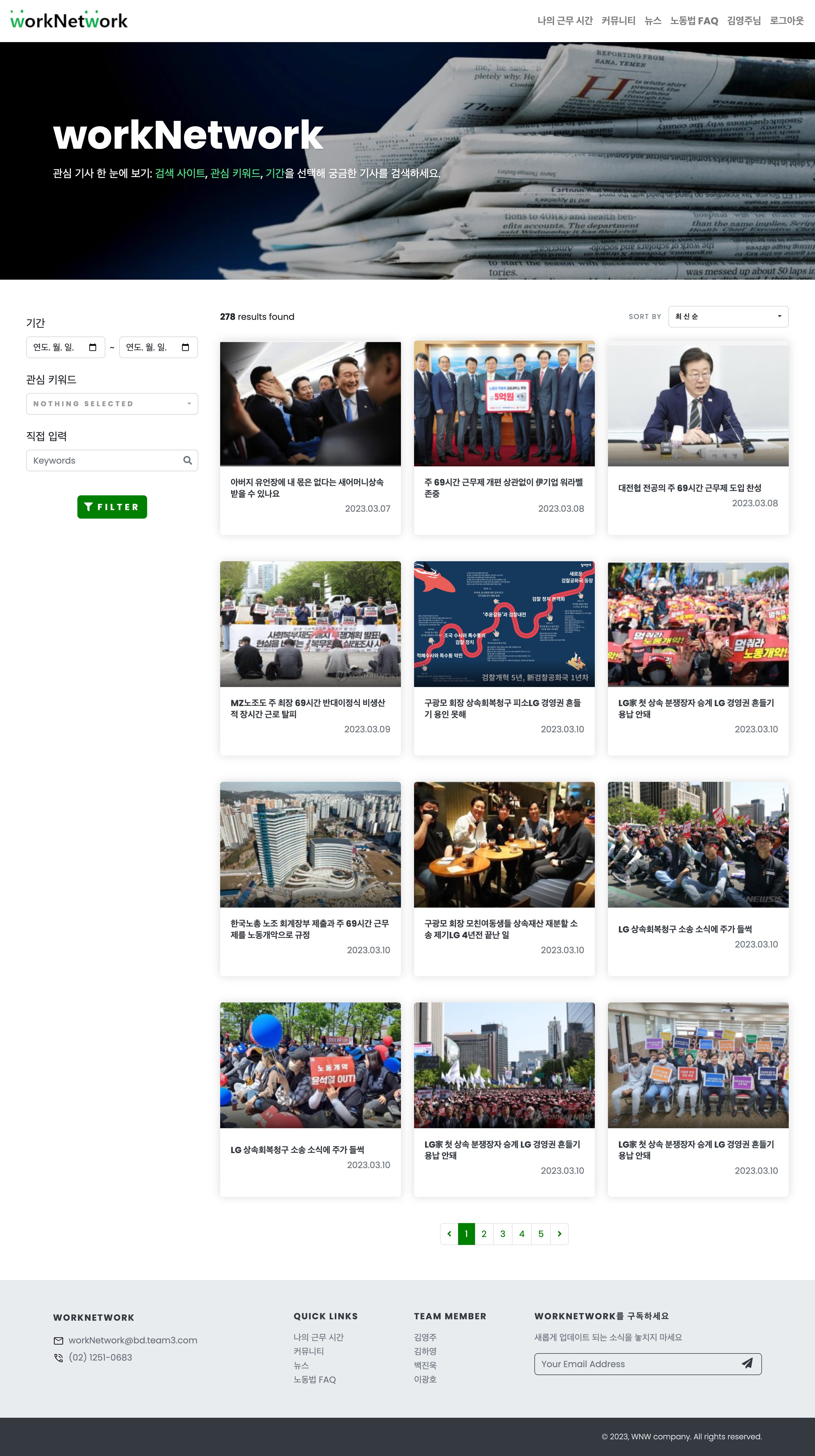Submit email with the paper plane icon

point(747,1363)
